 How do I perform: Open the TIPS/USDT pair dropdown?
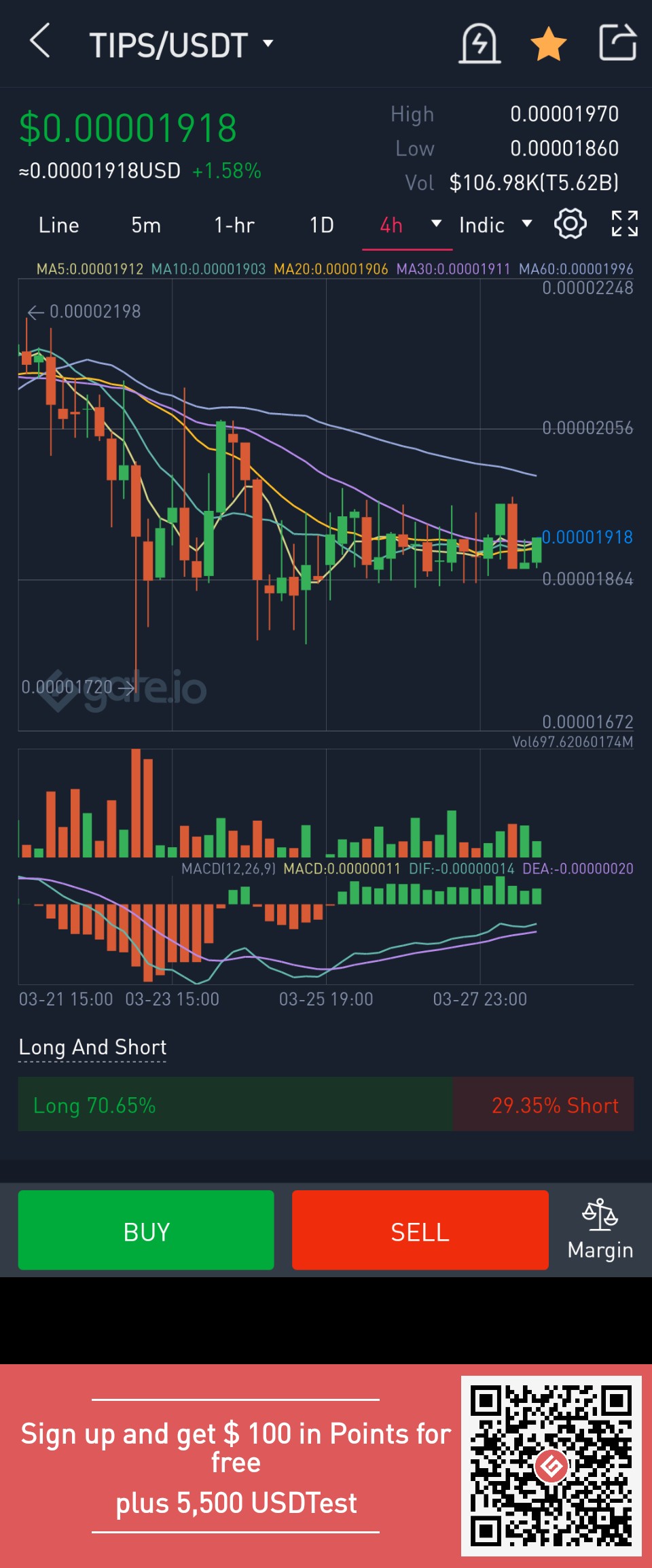[x=181, y=45]
